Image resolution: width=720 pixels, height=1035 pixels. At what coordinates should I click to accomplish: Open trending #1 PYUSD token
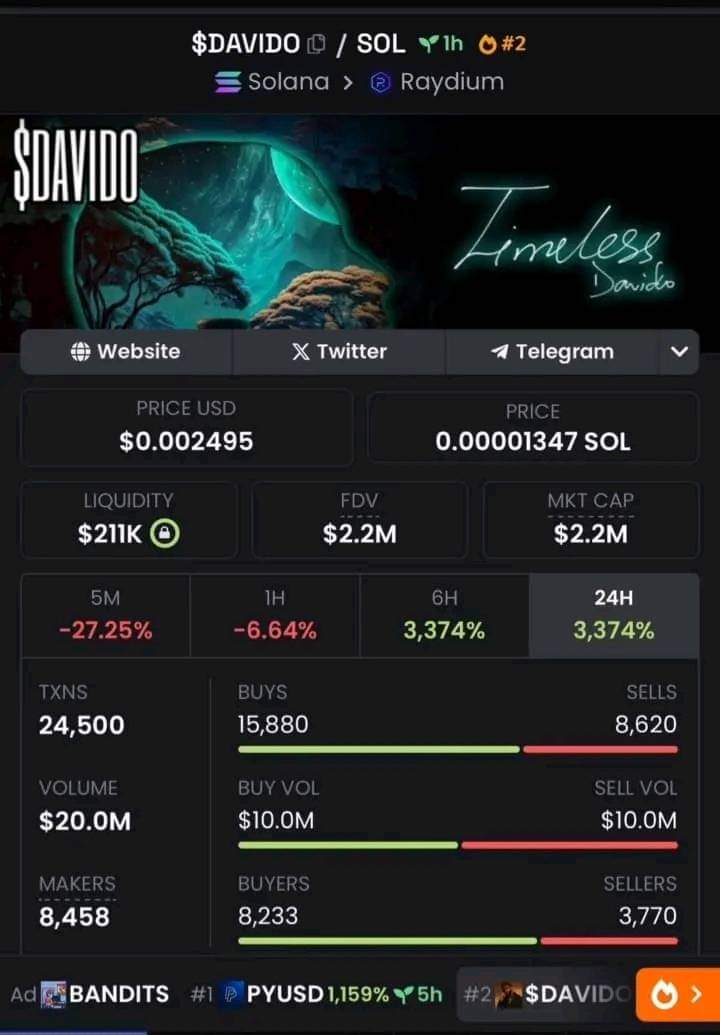[318, 994]
